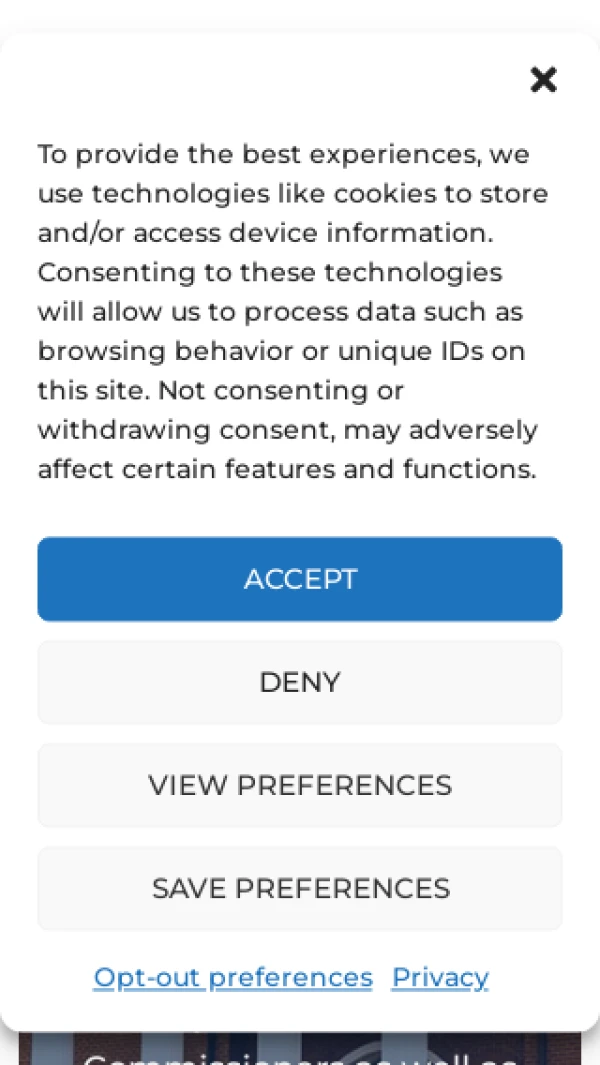Screen dimensions: 600x1065
Task: Open View Preferences for cookies
Action: point(300,785)
